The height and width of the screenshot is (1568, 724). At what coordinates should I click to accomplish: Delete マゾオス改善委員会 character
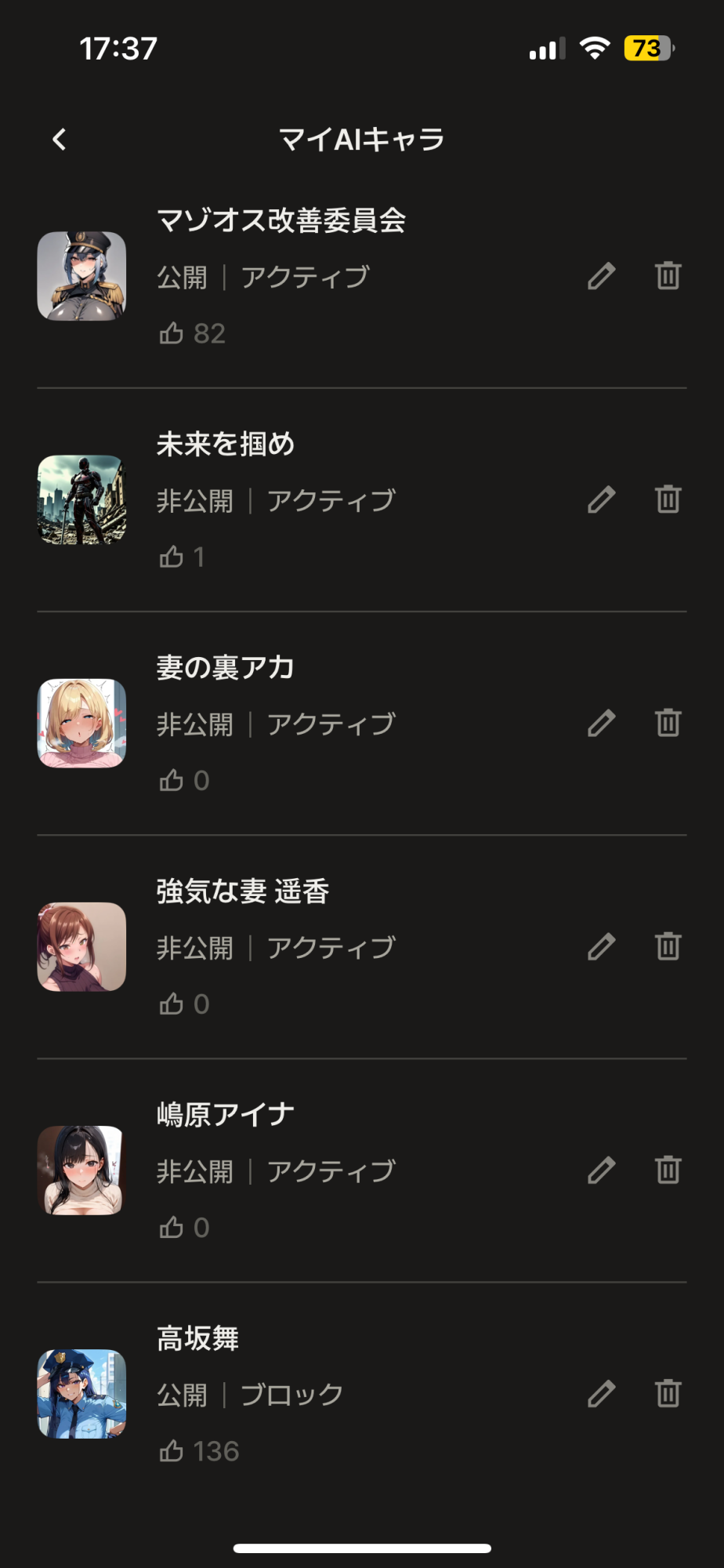point(668,276)
